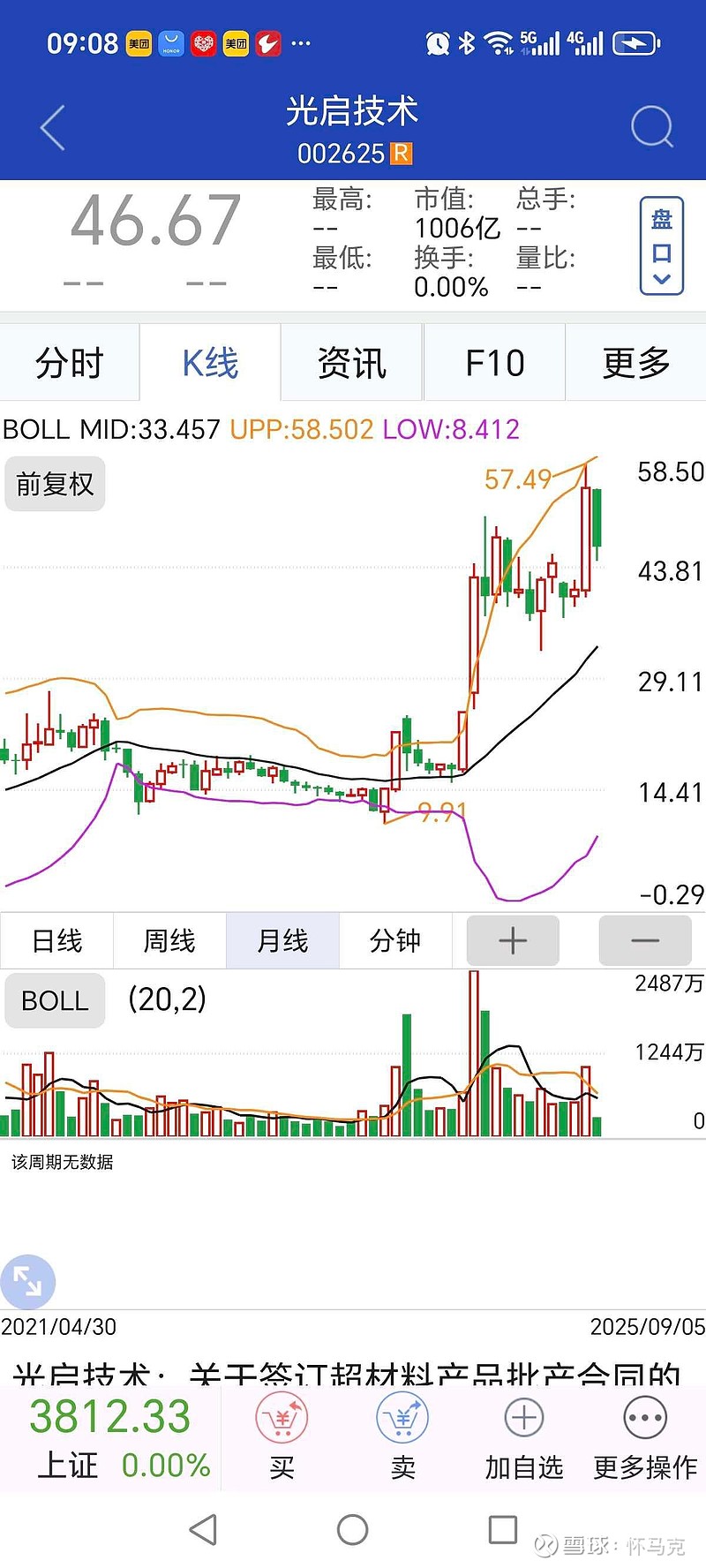The width and height of the screenshot is (706, 1568).
Task: Add stock via 加自选
Action: point(524,1437)
